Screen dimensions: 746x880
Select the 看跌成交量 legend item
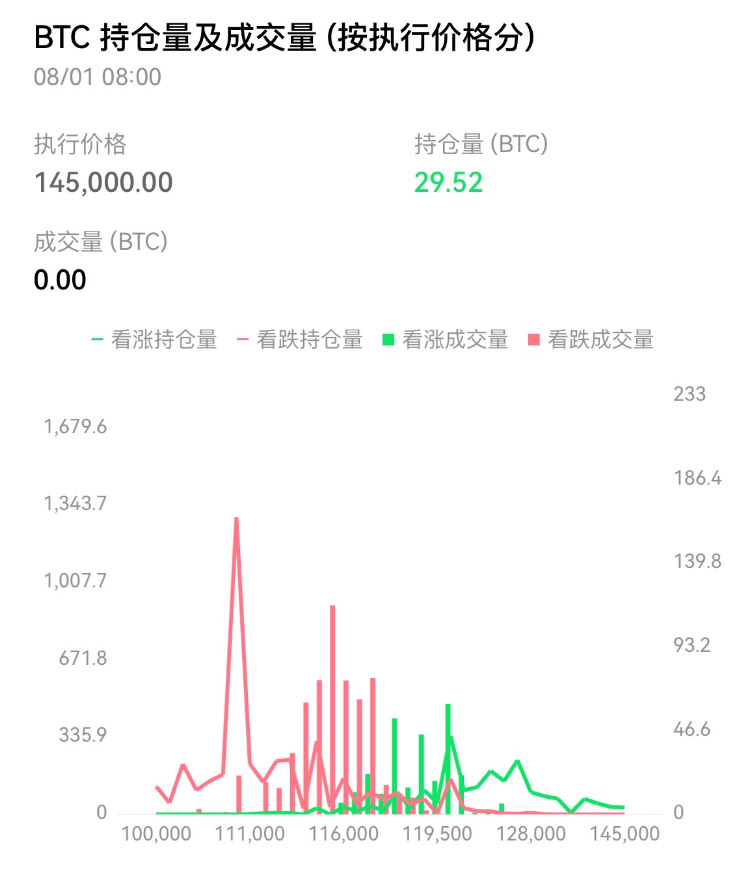pyautogui.click(x=591, y=340)
